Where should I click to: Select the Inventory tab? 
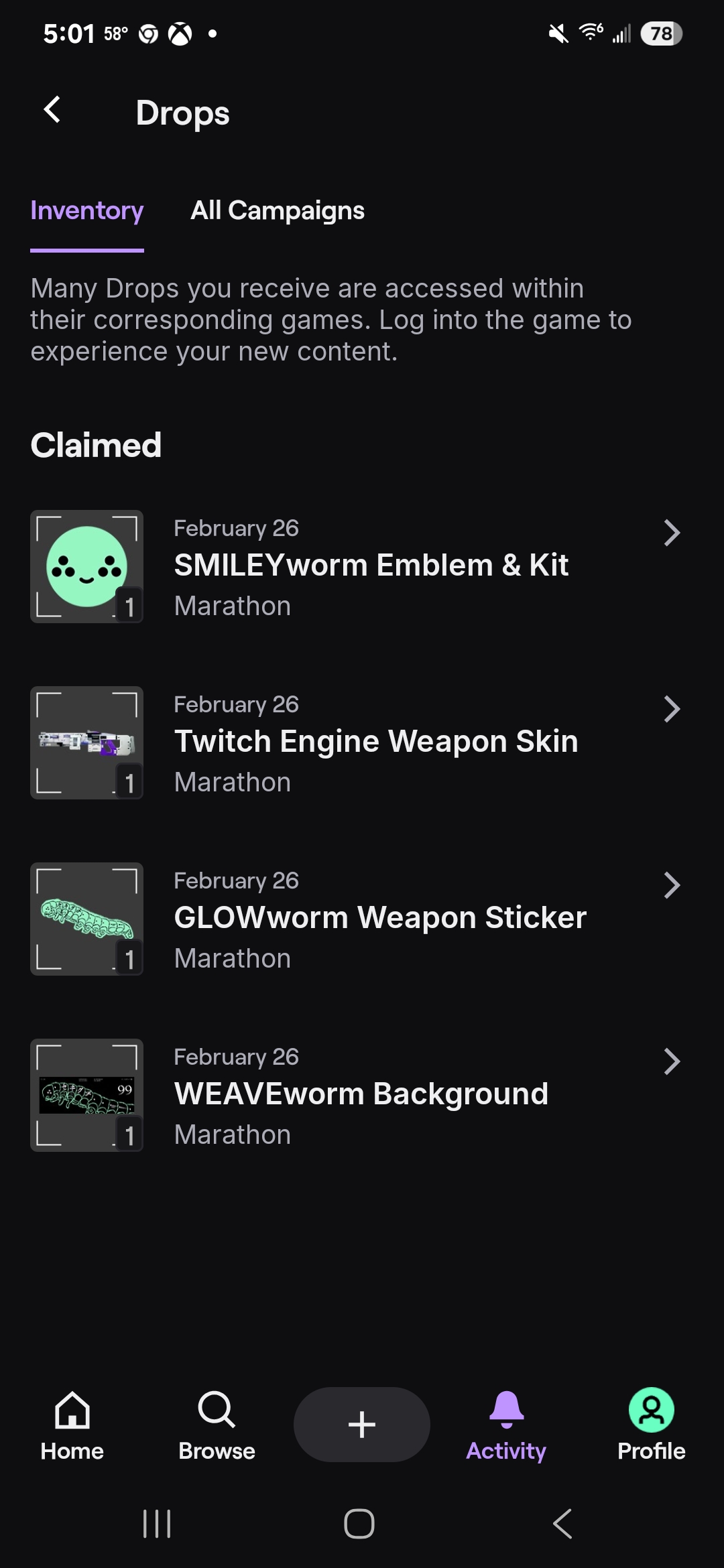[x=87, y=210]
